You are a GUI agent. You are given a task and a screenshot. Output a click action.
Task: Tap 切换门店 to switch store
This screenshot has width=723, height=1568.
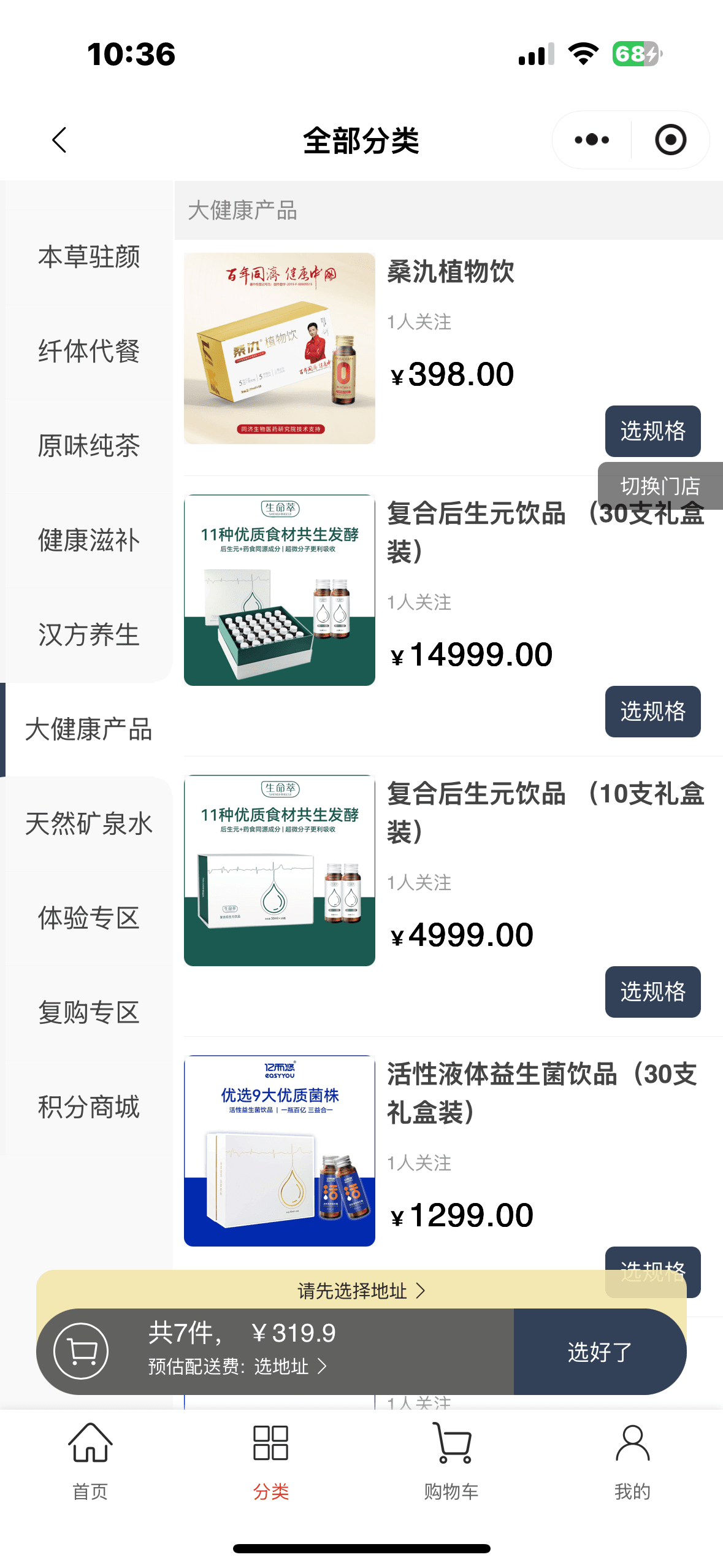click(660, 486)
